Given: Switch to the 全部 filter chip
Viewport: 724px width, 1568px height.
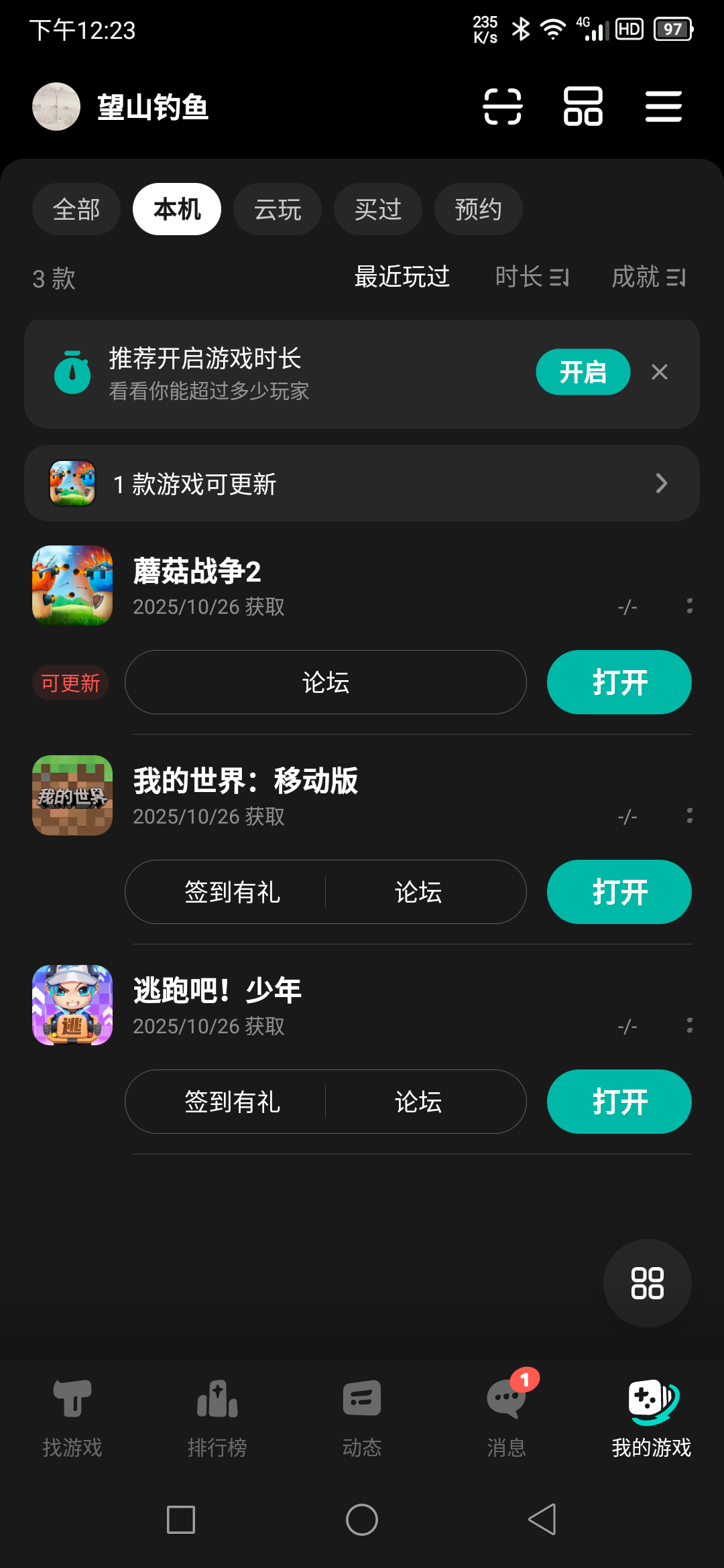Looking at the screenshot, I should pyautogui.click(x=76, y=210).
